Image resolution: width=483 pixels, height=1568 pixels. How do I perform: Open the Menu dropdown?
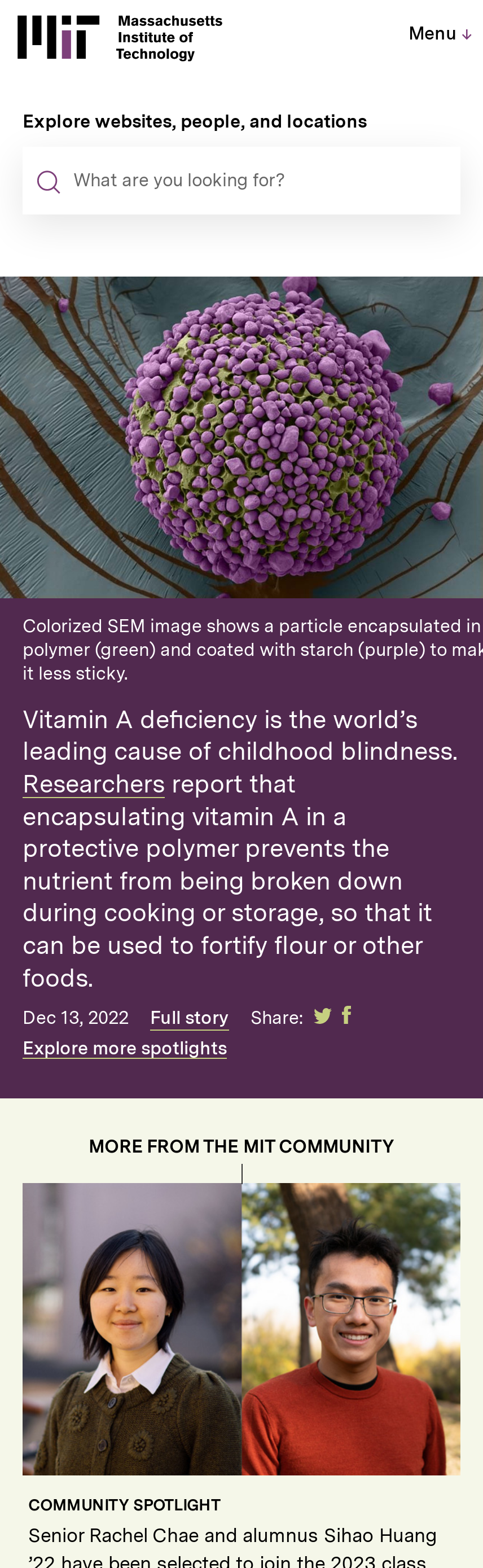[439, 33]
